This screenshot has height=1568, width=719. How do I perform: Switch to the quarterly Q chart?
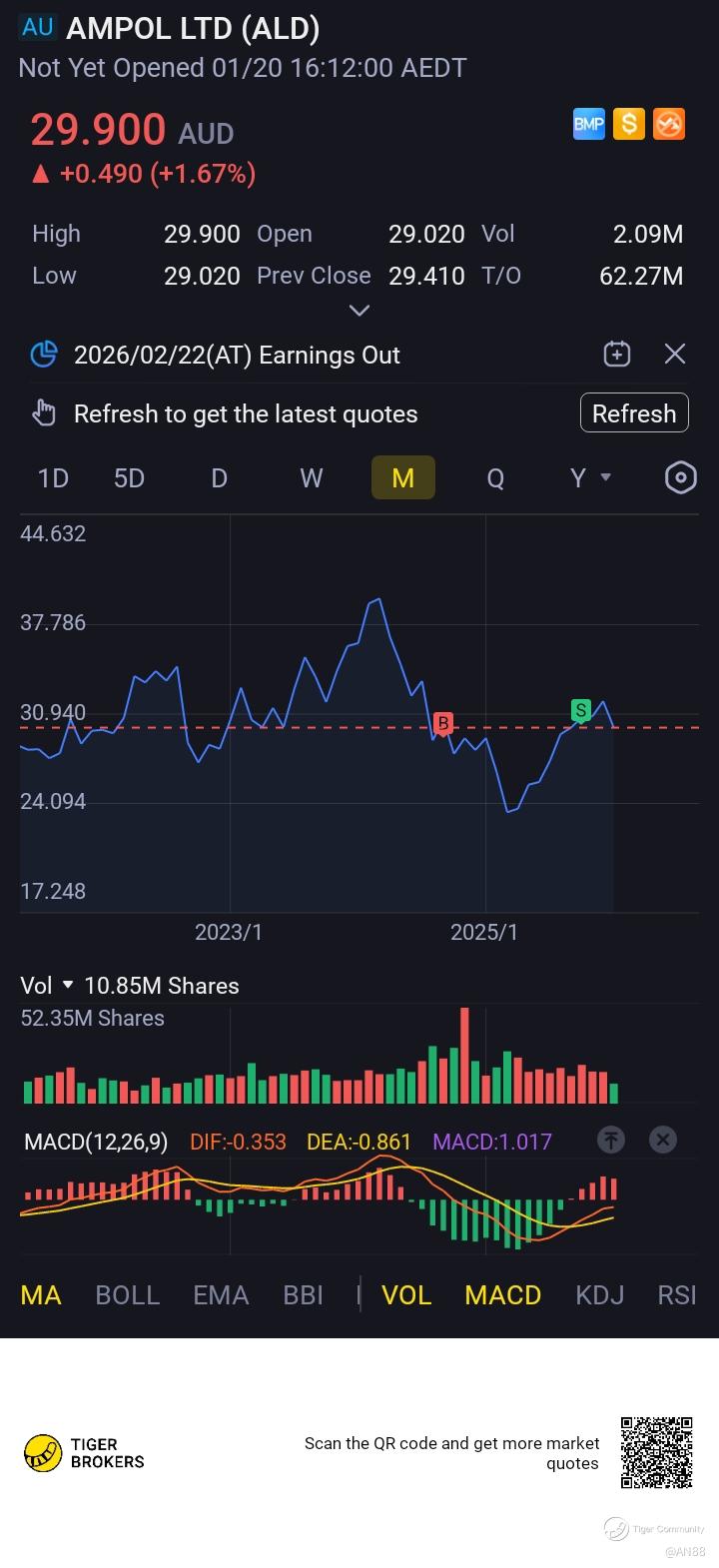[495, 478]
